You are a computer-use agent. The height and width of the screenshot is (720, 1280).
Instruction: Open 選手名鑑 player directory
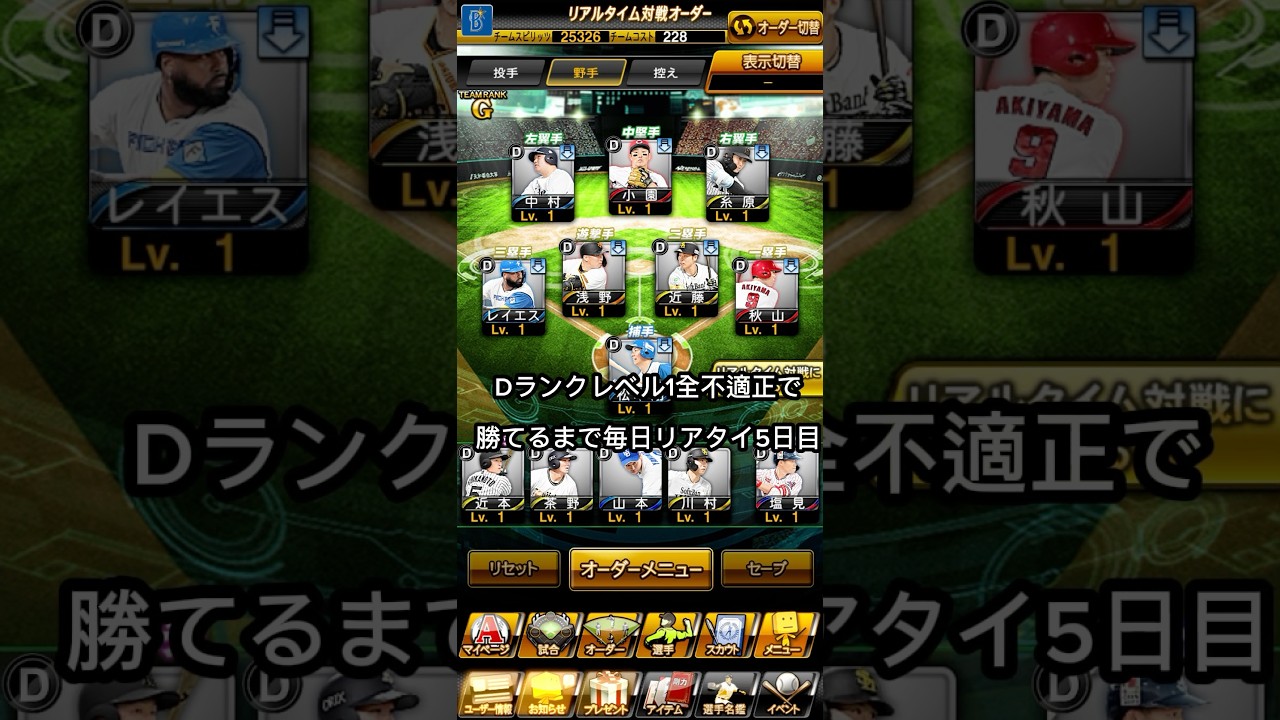point(729,695)
